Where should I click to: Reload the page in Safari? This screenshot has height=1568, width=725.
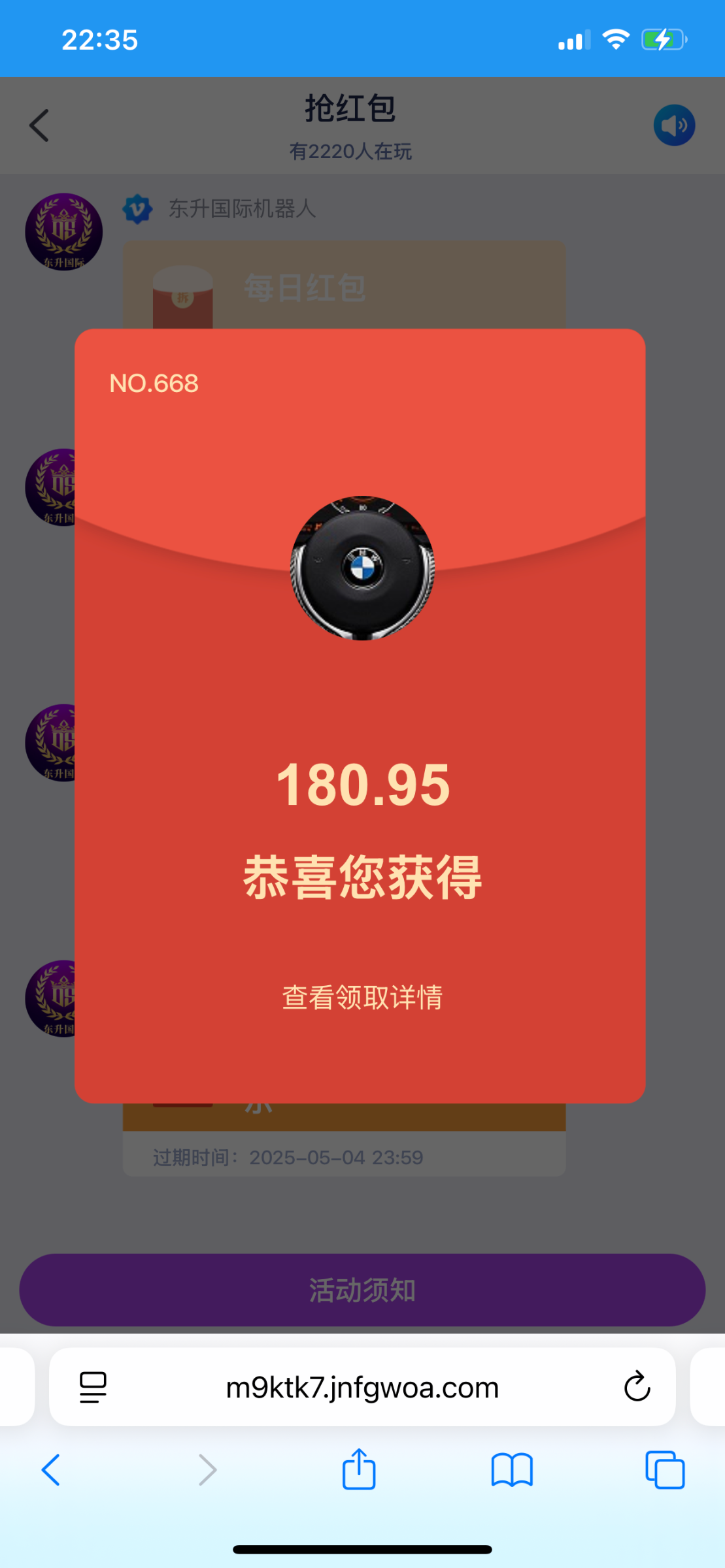637,1387
